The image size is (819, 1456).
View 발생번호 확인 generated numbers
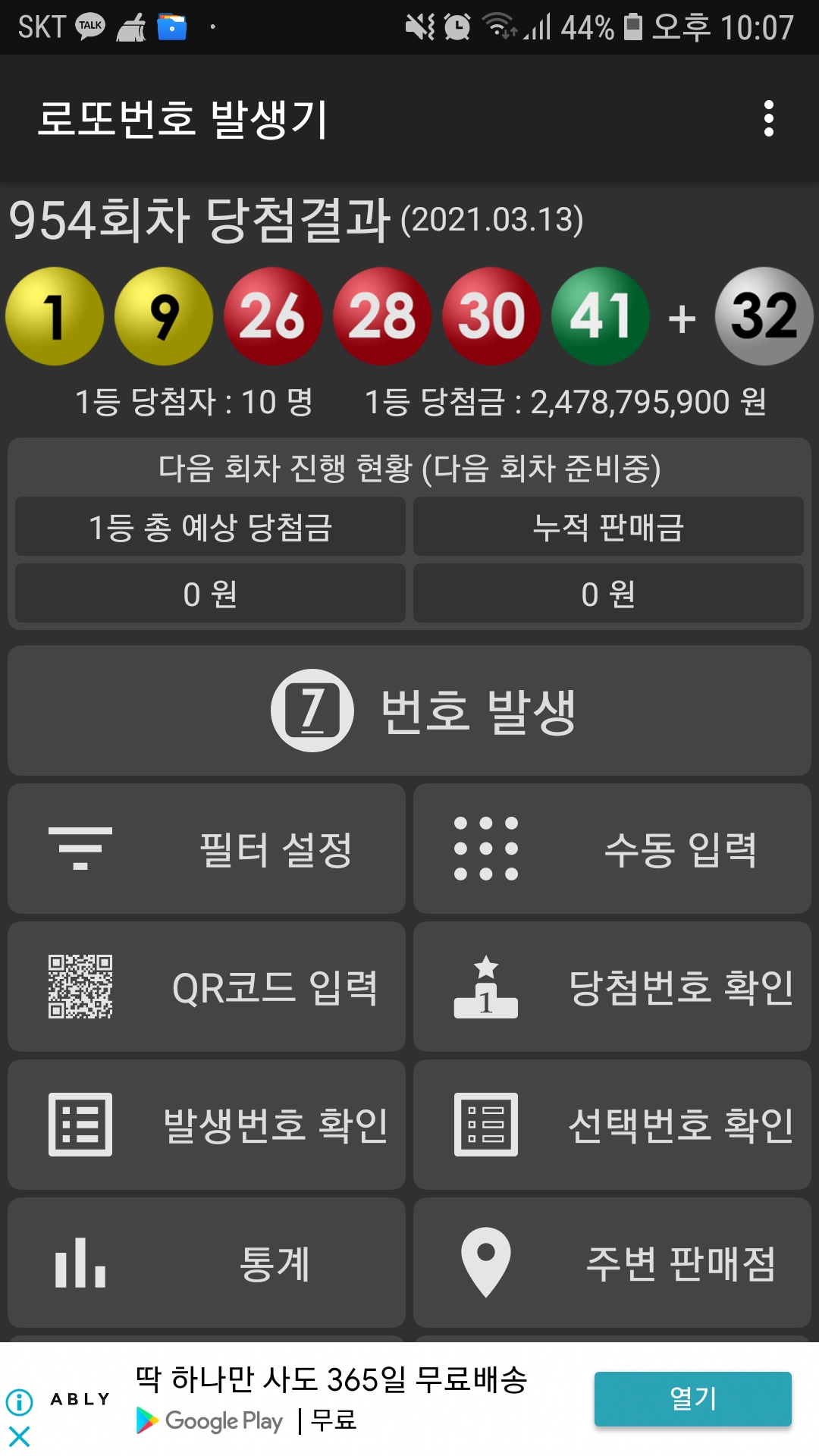coord(206,1125)
